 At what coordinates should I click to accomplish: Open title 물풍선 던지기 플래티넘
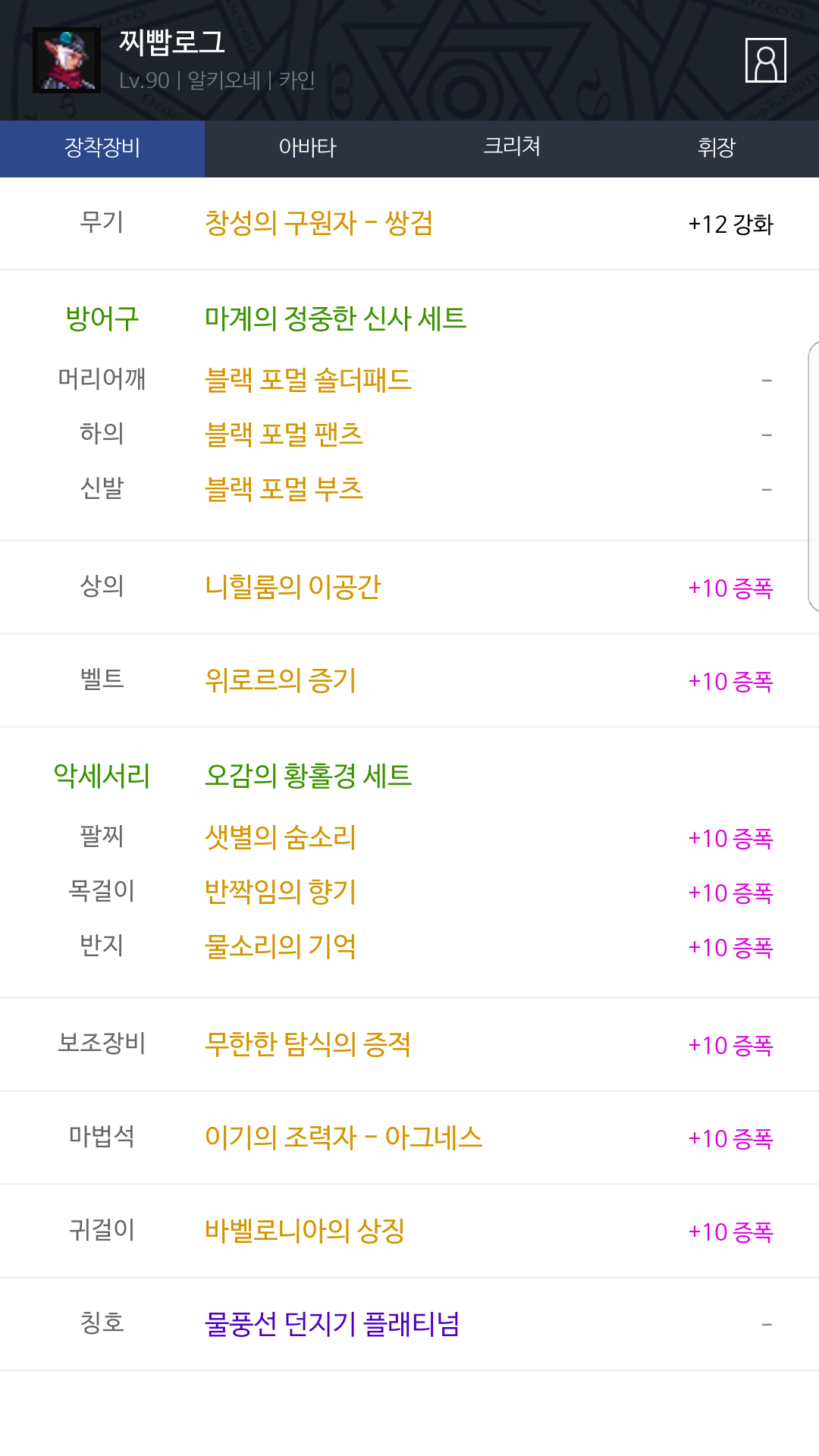(332, 1324)
